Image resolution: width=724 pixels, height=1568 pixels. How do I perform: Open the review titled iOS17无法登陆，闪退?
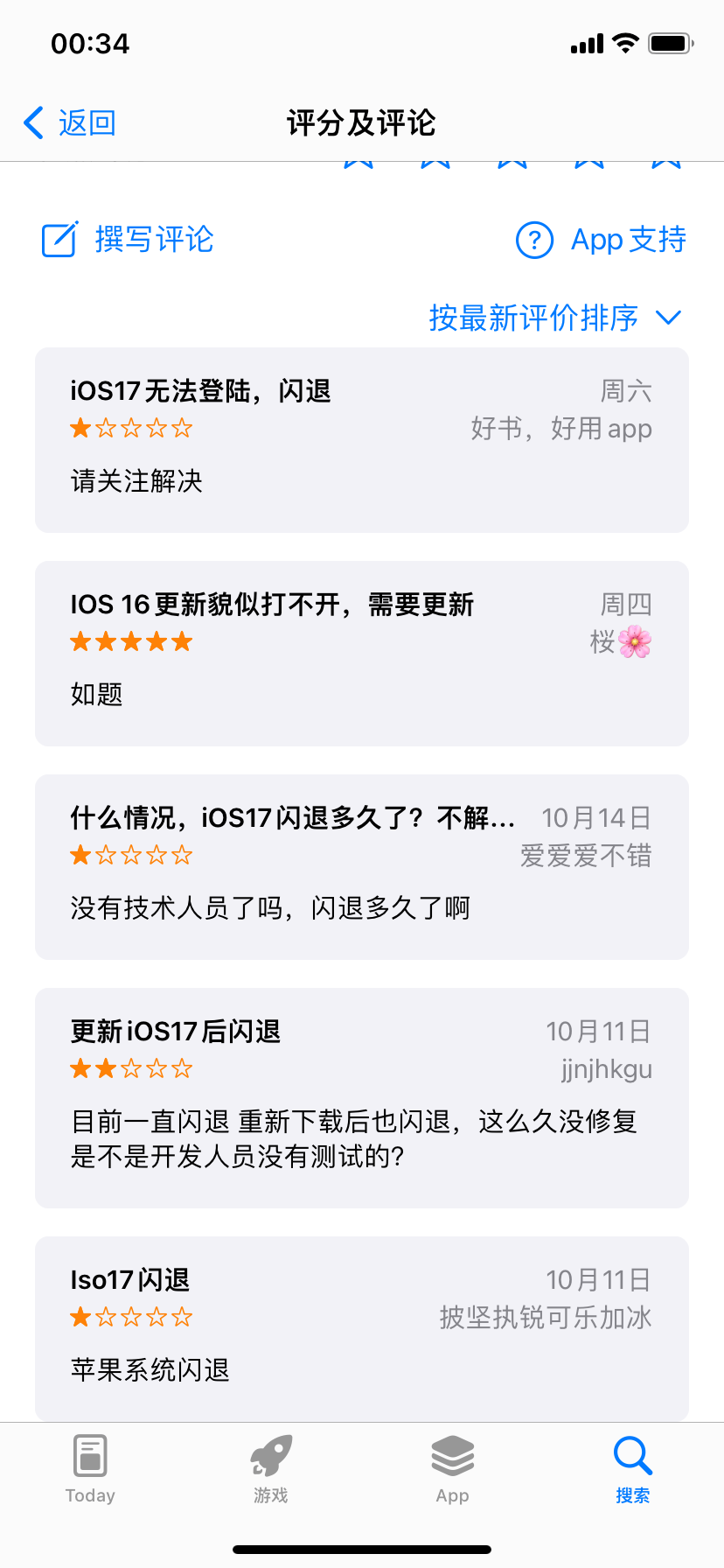[x=362, y=440]
